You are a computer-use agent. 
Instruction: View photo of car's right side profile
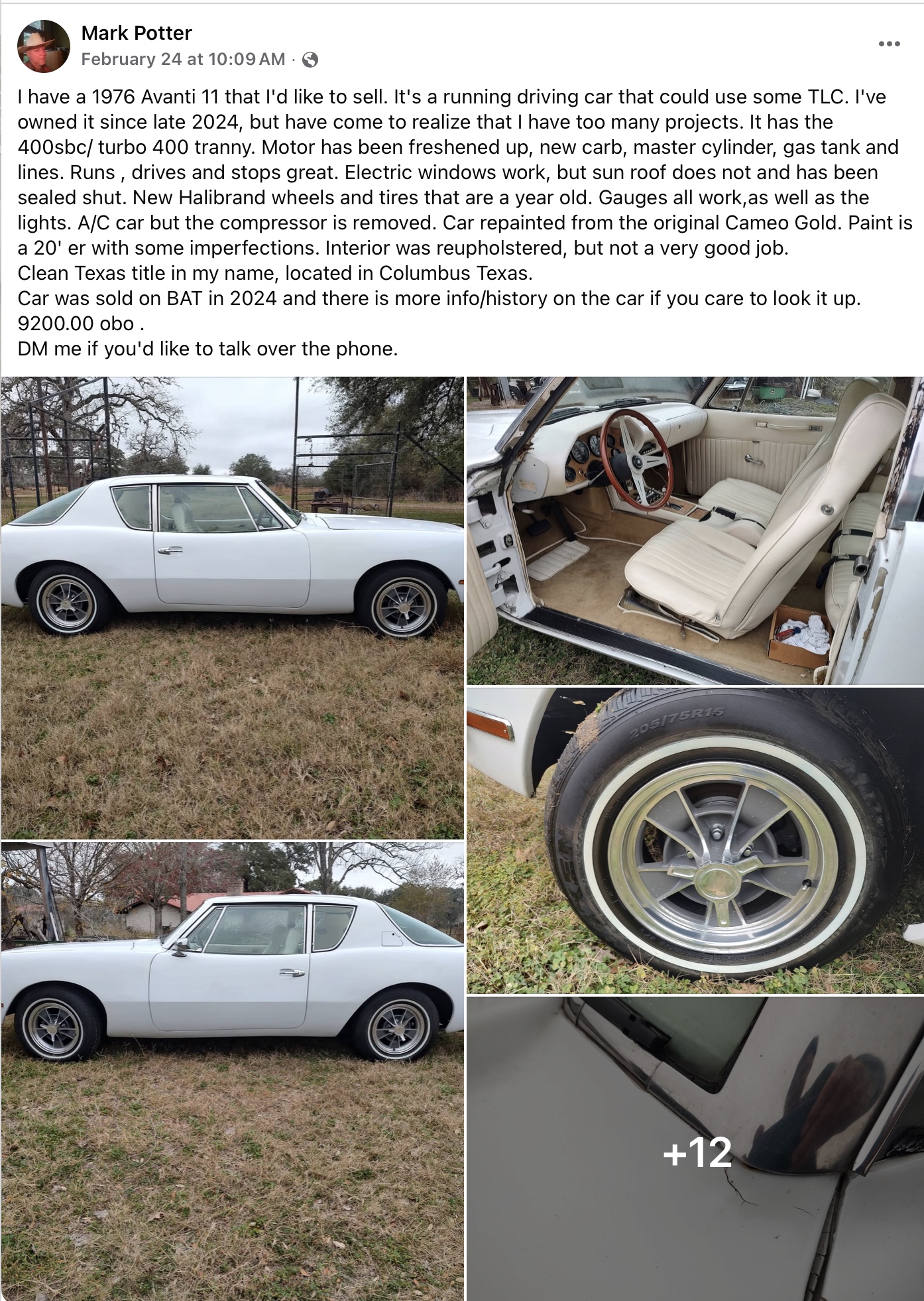pos(232,607)
